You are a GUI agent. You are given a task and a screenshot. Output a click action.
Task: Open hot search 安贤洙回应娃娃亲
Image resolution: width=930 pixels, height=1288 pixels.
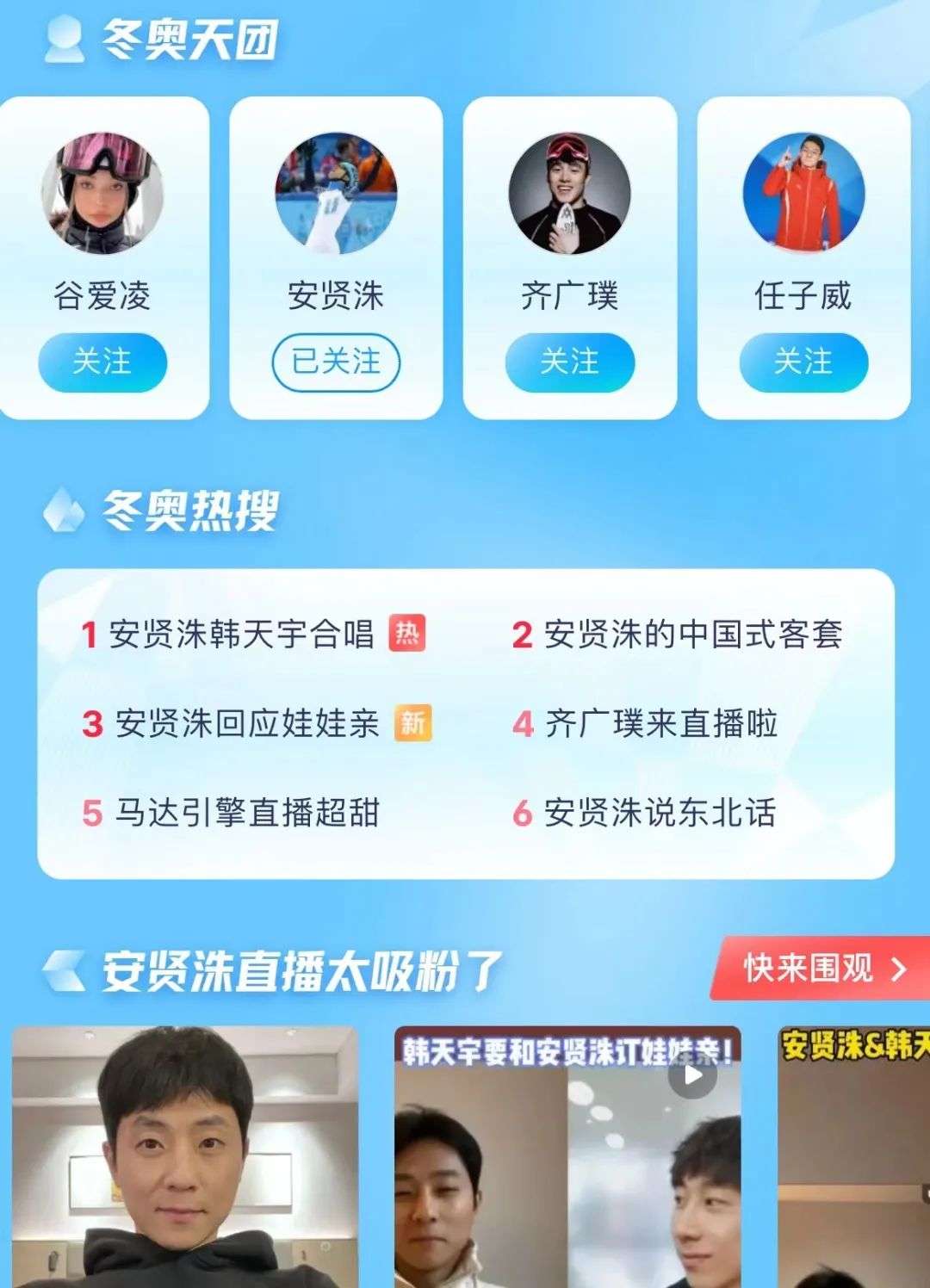pos(246,724)
